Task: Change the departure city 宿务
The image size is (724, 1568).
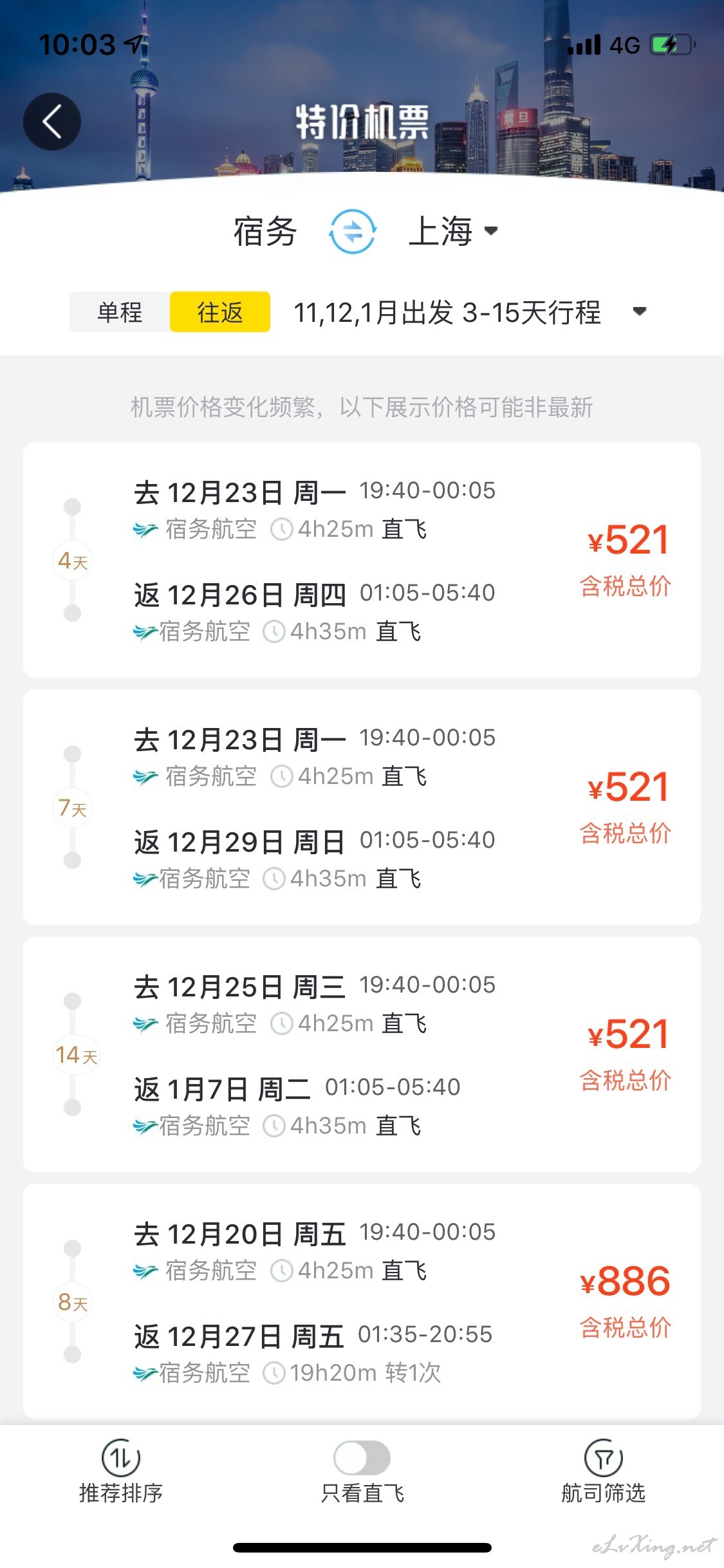Action: [x=265, y=231]
